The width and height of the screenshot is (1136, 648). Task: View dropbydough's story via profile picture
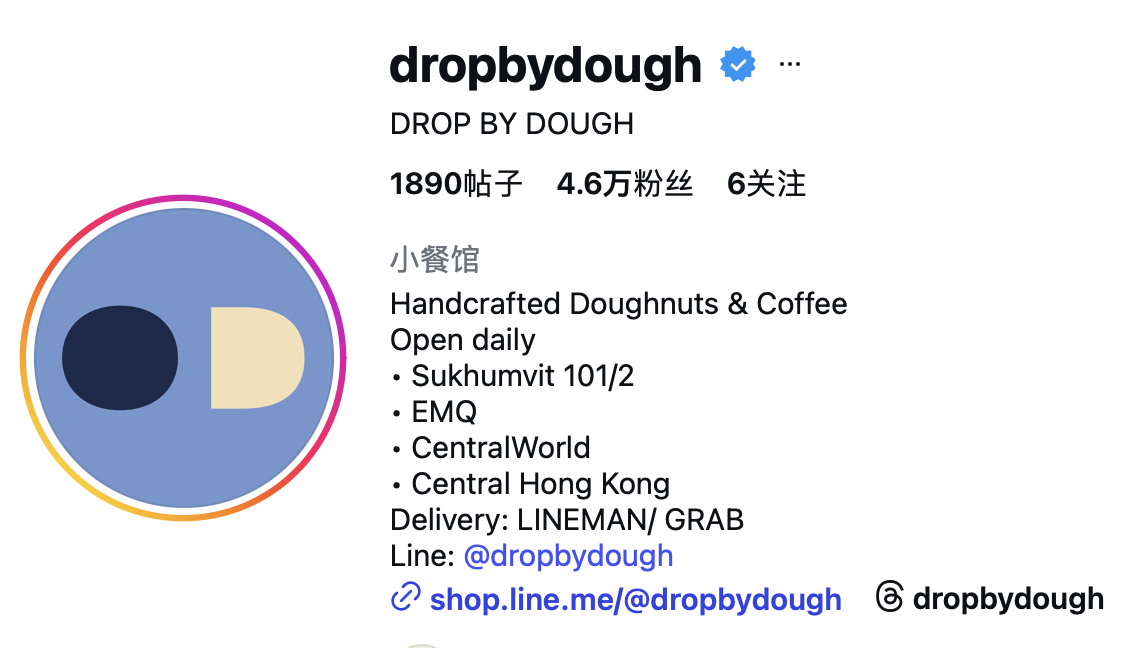[183, 358]
